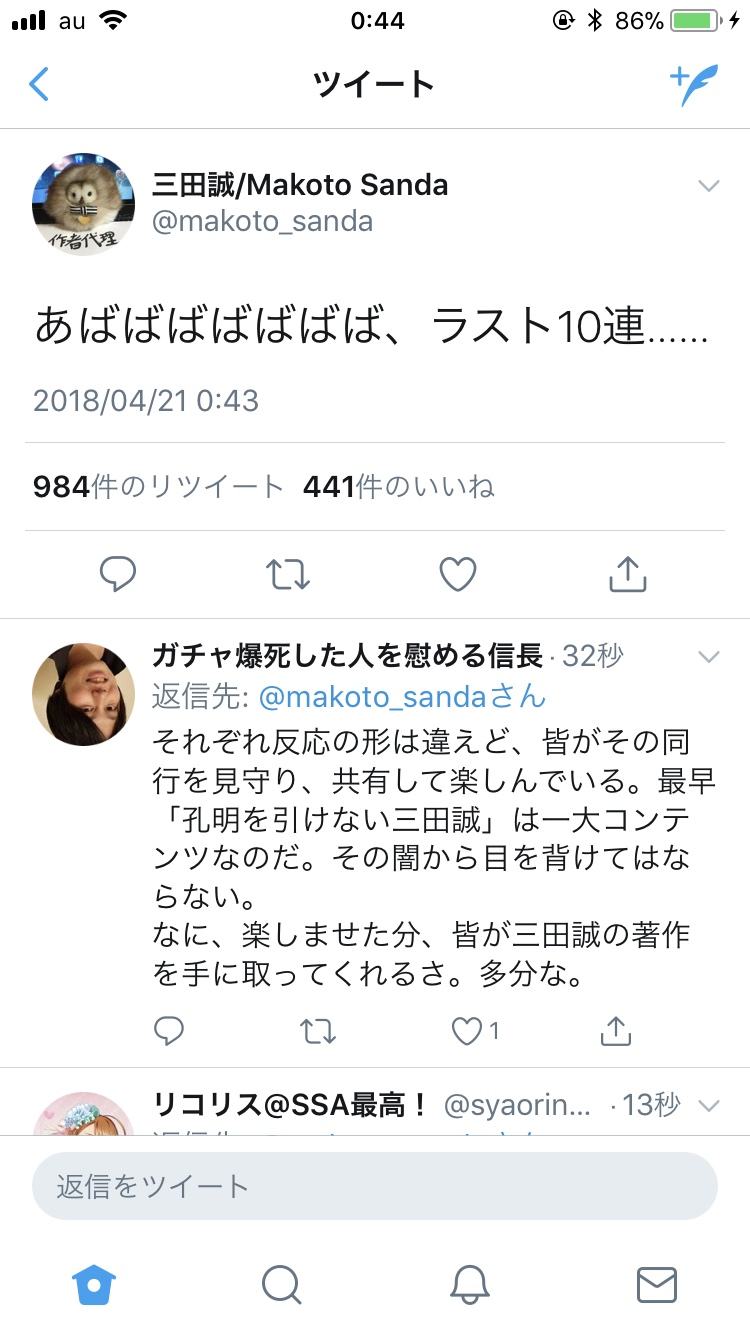Reply to Makoto Sanda's main tweet
The width and height of the screenshot is (750, 1334).
[x=118, y=574]
